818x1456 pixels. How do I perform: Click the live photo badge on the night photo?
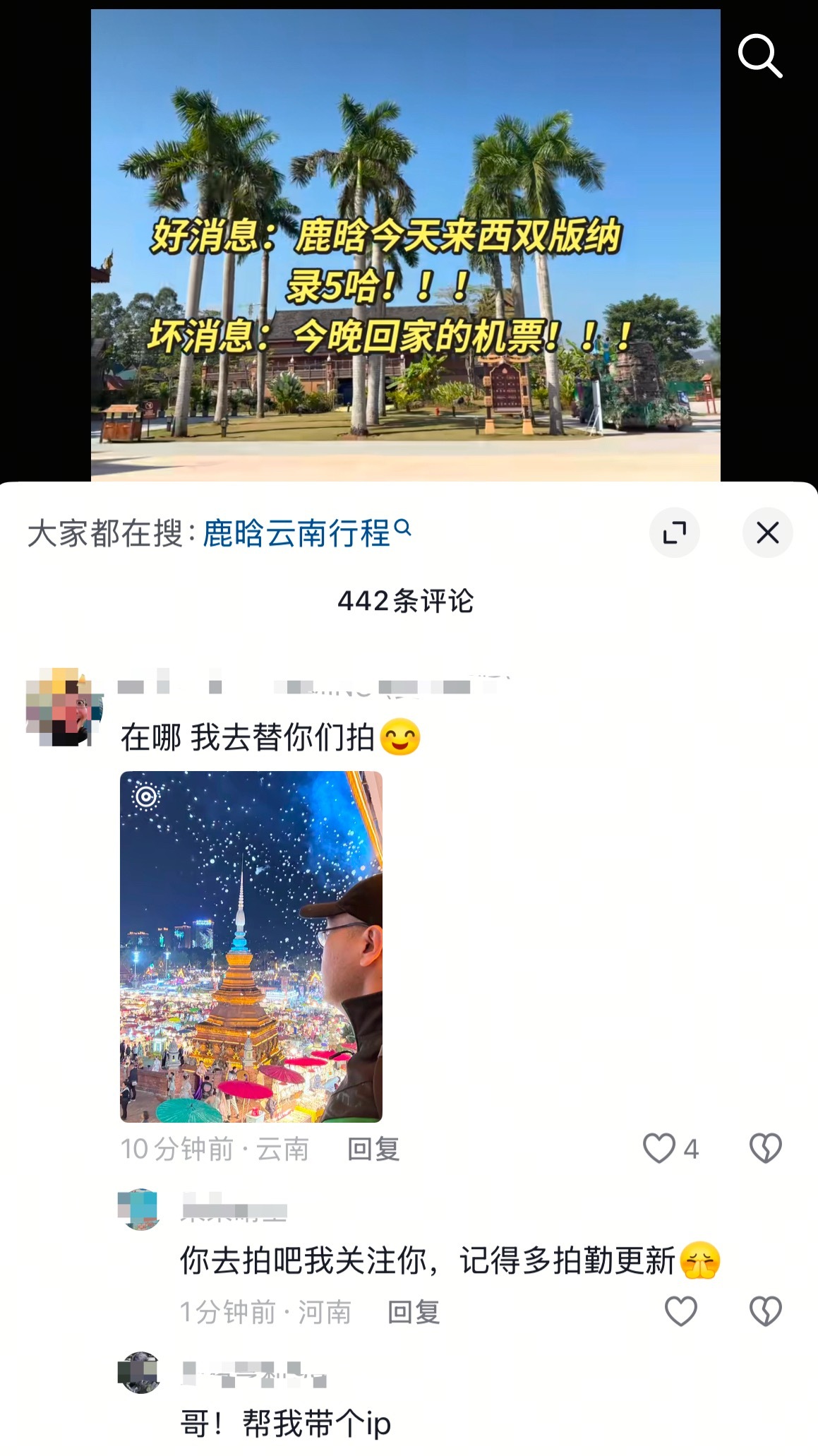tap(146, 798)
